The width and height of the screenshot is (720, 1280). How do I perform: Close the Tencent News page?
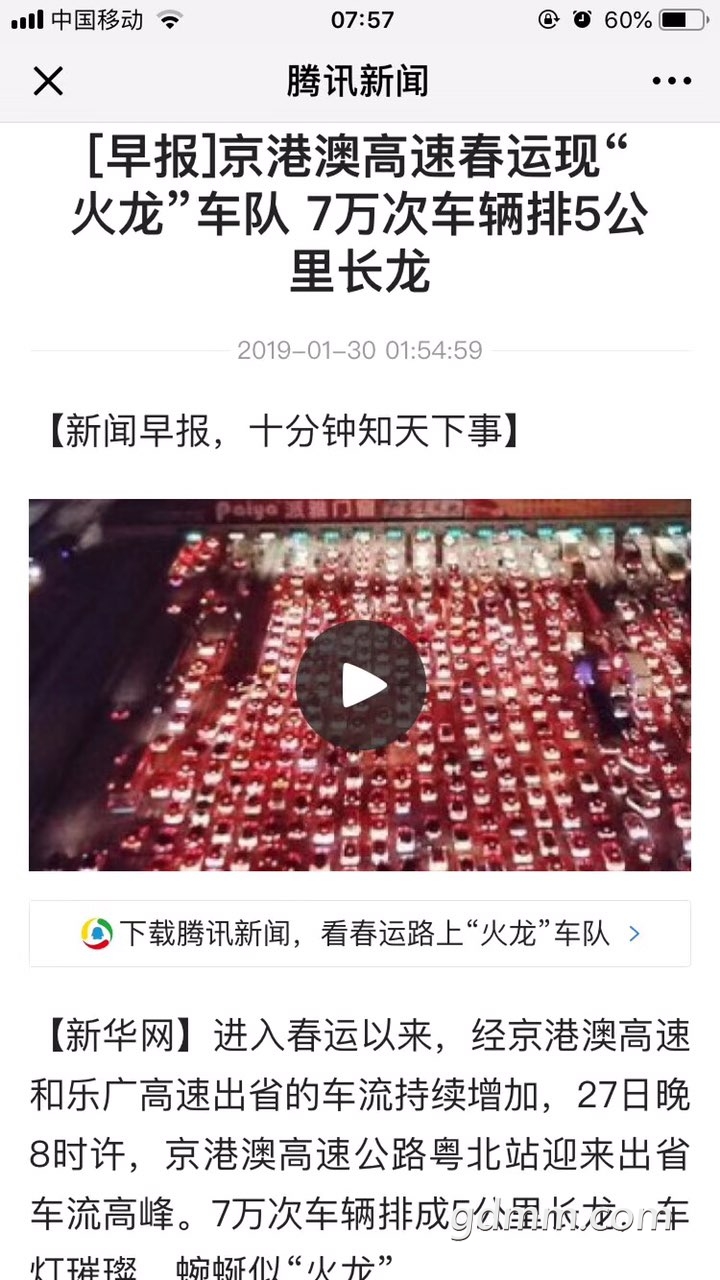click(48, 81)
